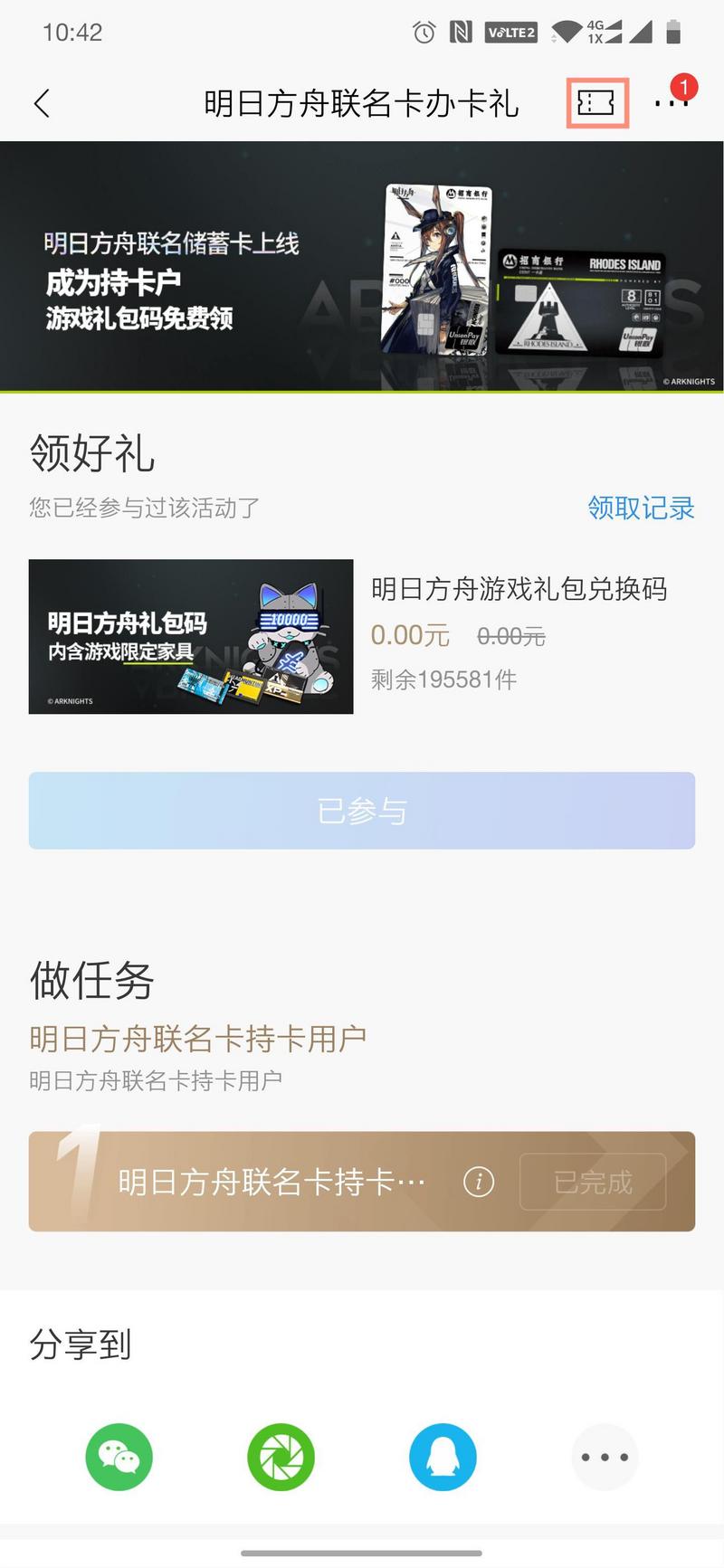Go back using the top-left arrow
This screenshot has width=724, height=1568.
click(42, 103)
